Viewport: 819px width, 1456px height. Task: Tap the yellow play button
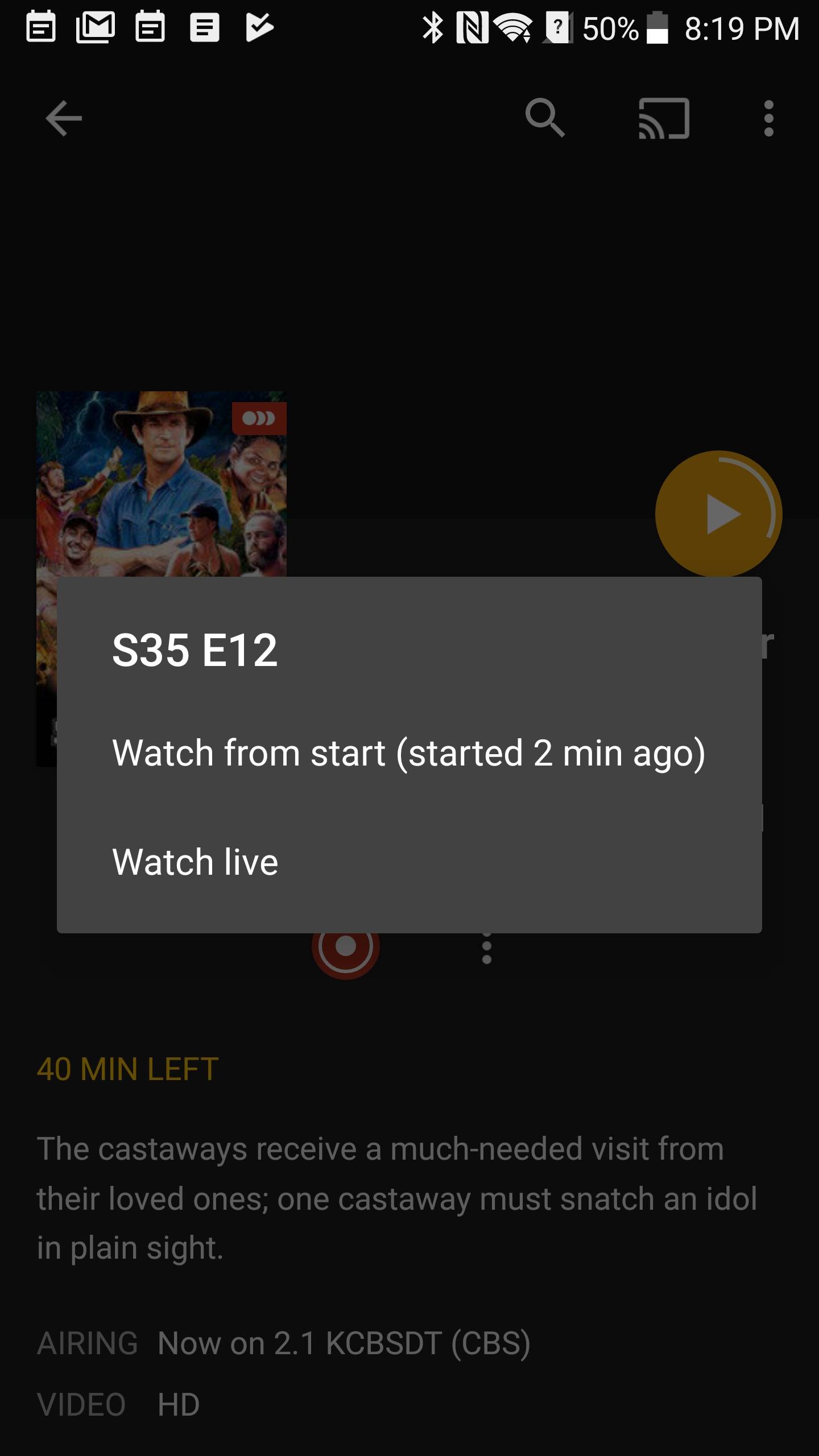tap(718, 514)
